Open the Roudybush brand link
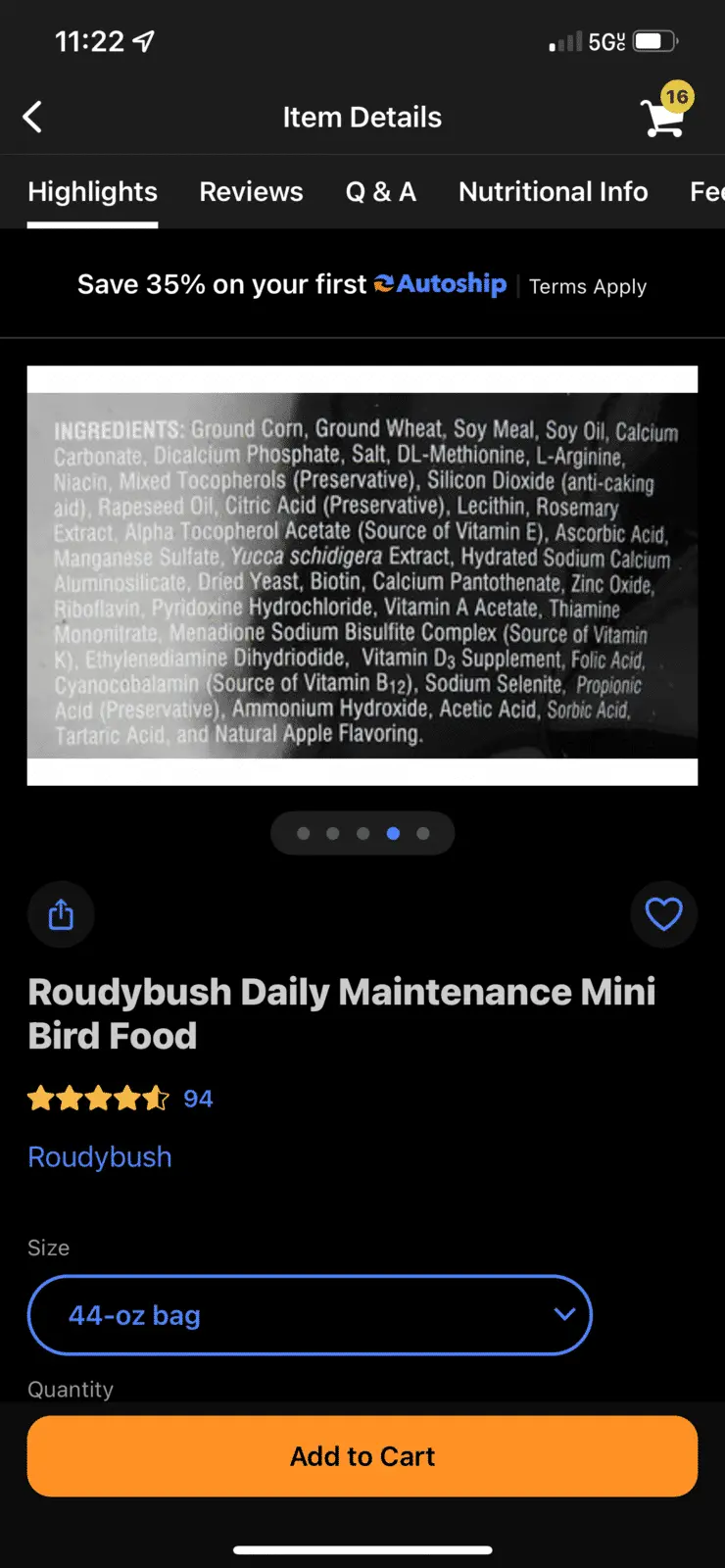 tap(100, 1157)
